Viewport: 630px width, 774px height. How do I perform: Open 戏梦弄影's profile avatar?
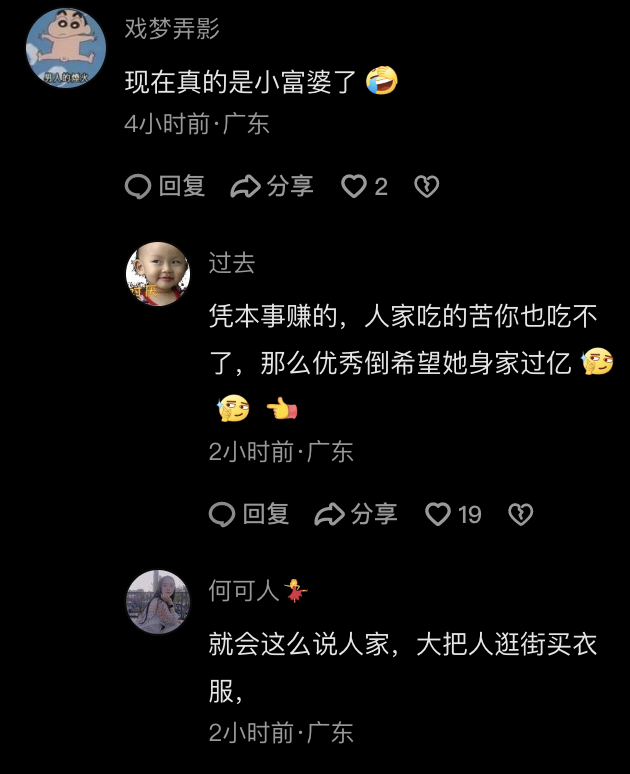coord(65,47)
